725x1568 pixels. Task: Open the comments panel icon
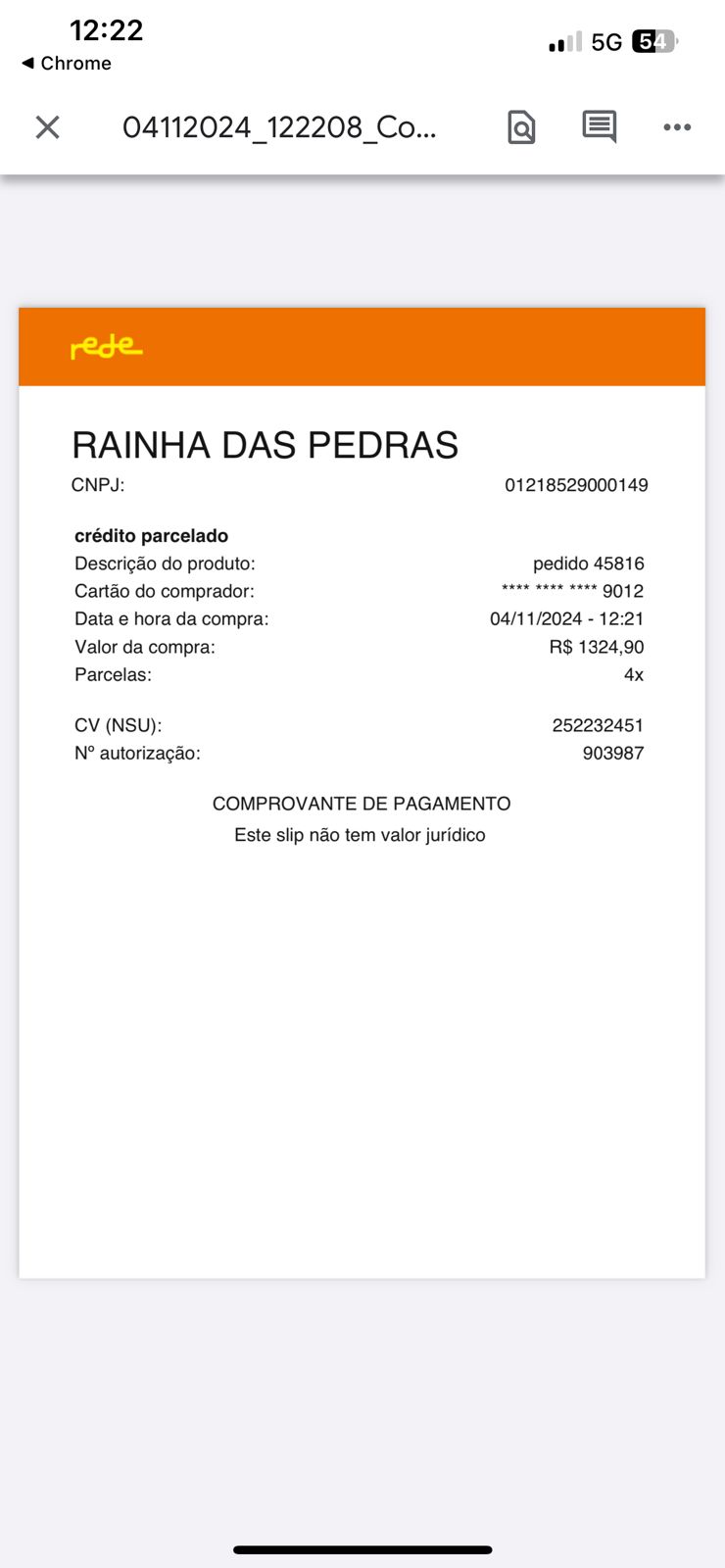[599, 127]
